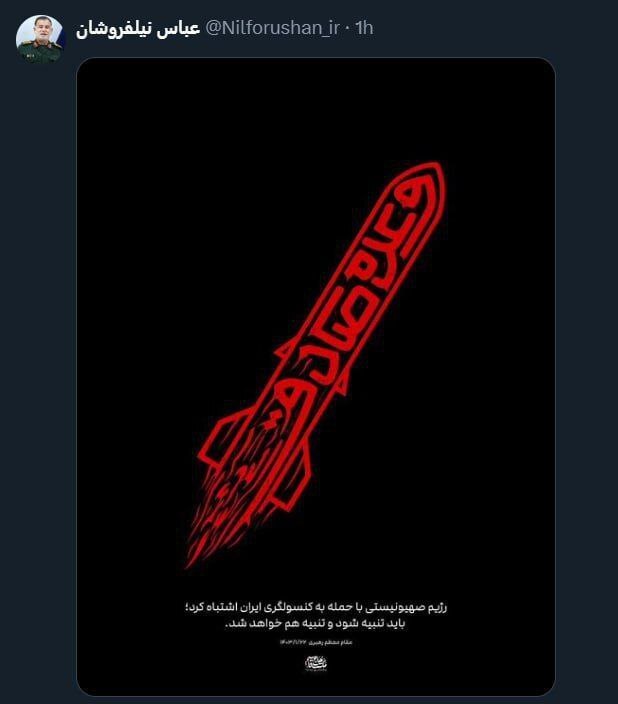Open the @Nilforushan_ir profile handle
The width and height of the screenshot is (618, 704).
(x=272, y=28)
